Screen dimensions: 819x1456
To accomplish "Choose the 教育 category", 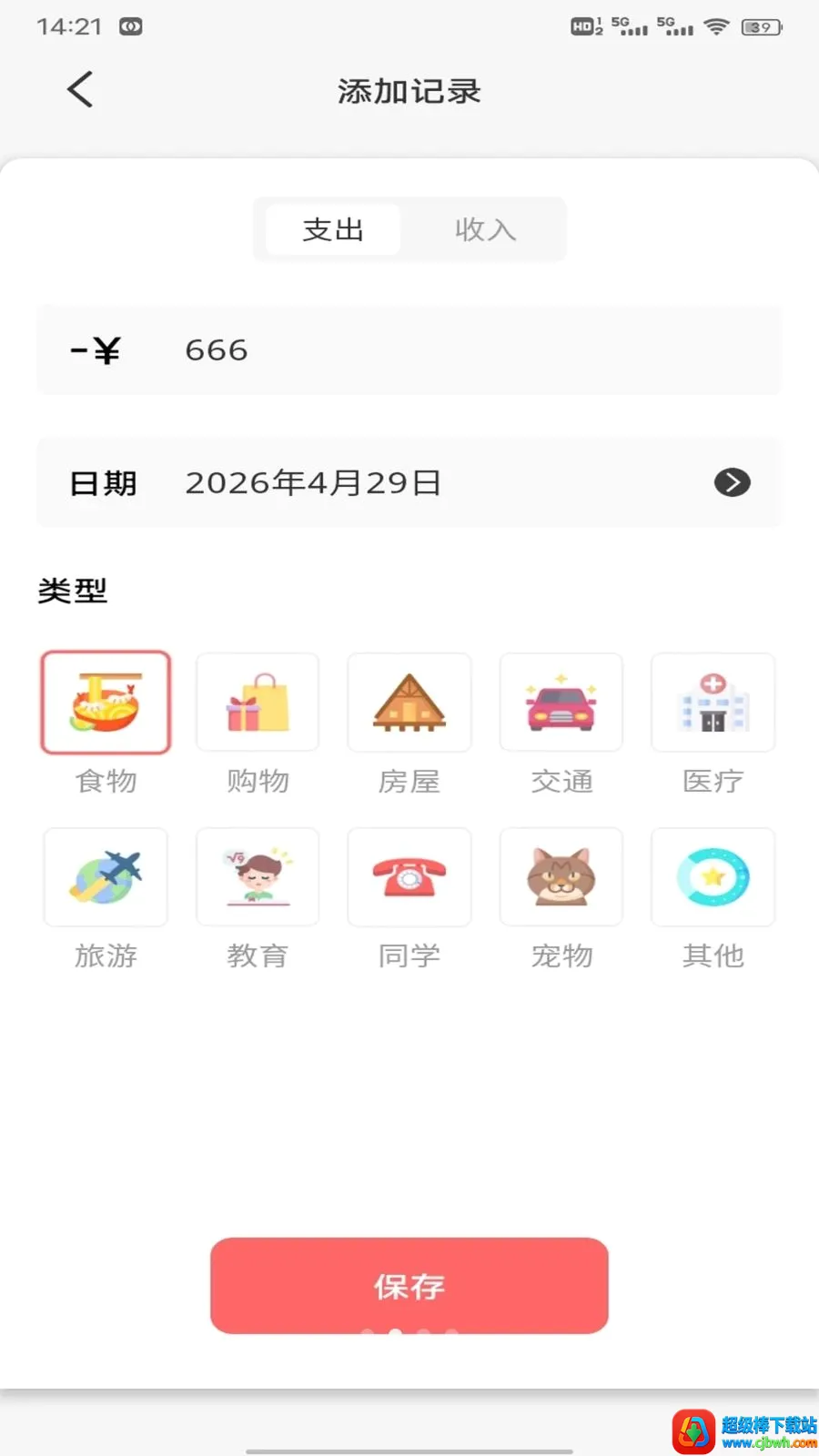I will (258, 877).
